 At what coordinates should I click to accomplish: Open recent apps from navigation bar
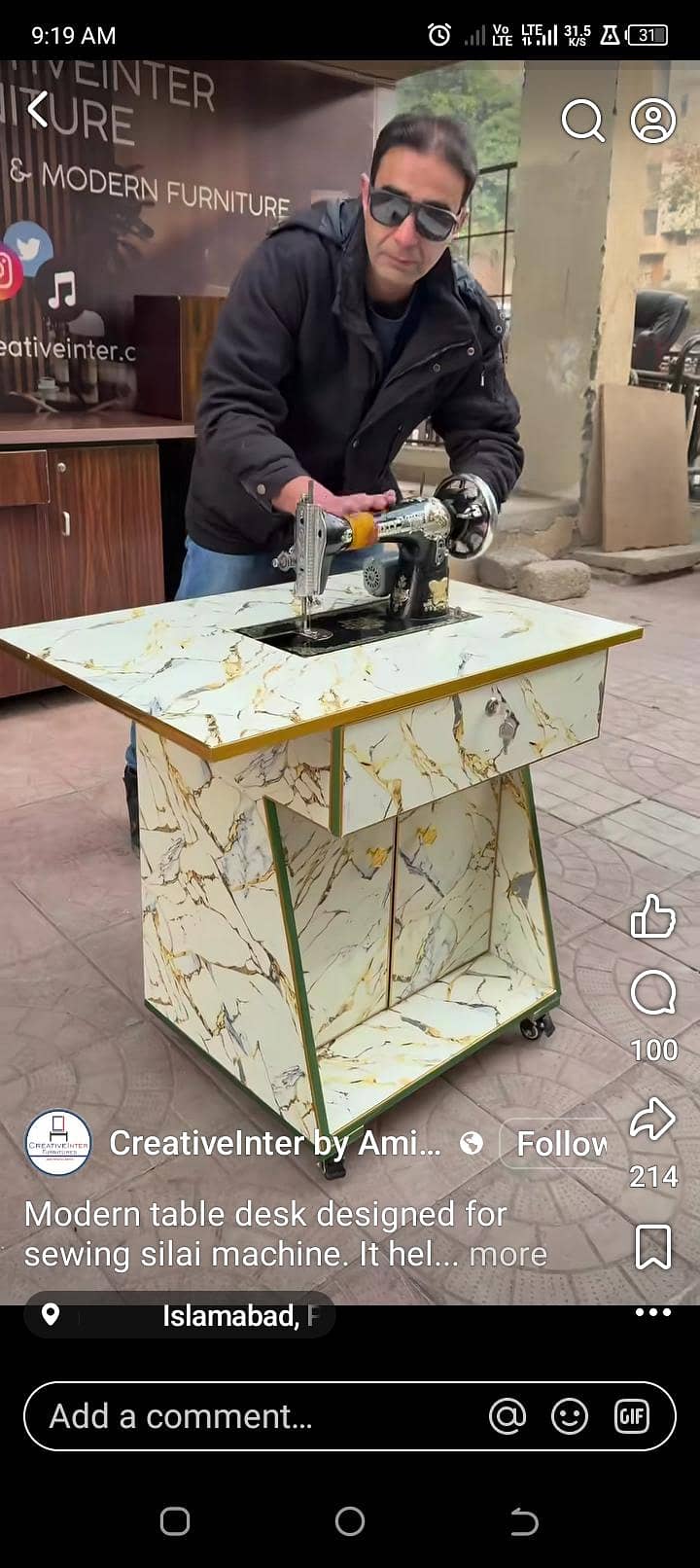[175, 1521]
